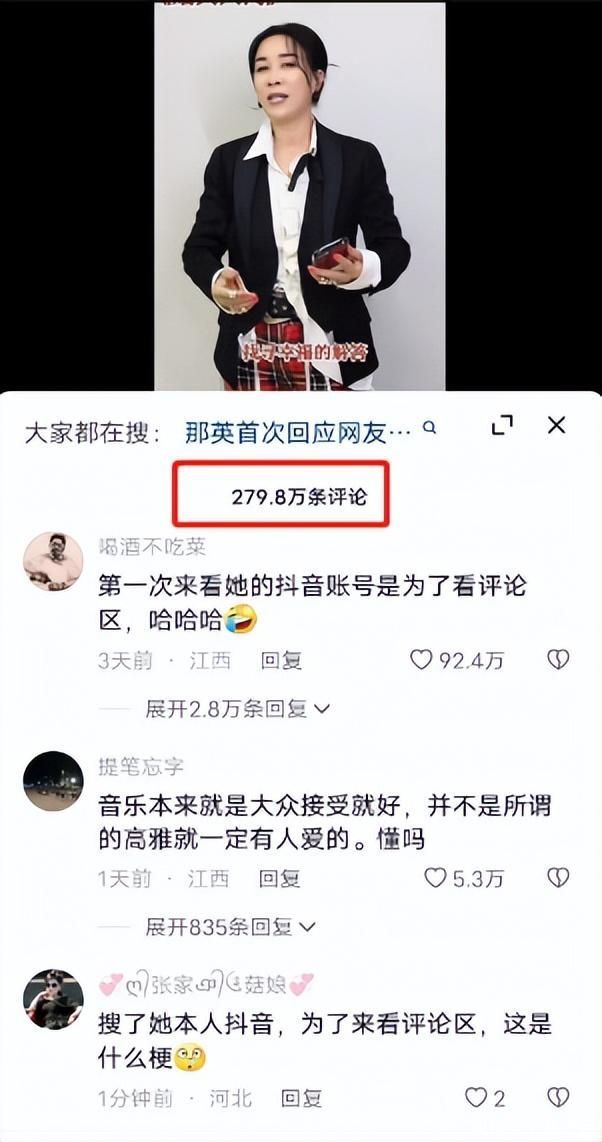The width and height of the screenshot is (602, 1142).
Task: Reply to the comment from 河北
Action: [x=301, y=1098]
